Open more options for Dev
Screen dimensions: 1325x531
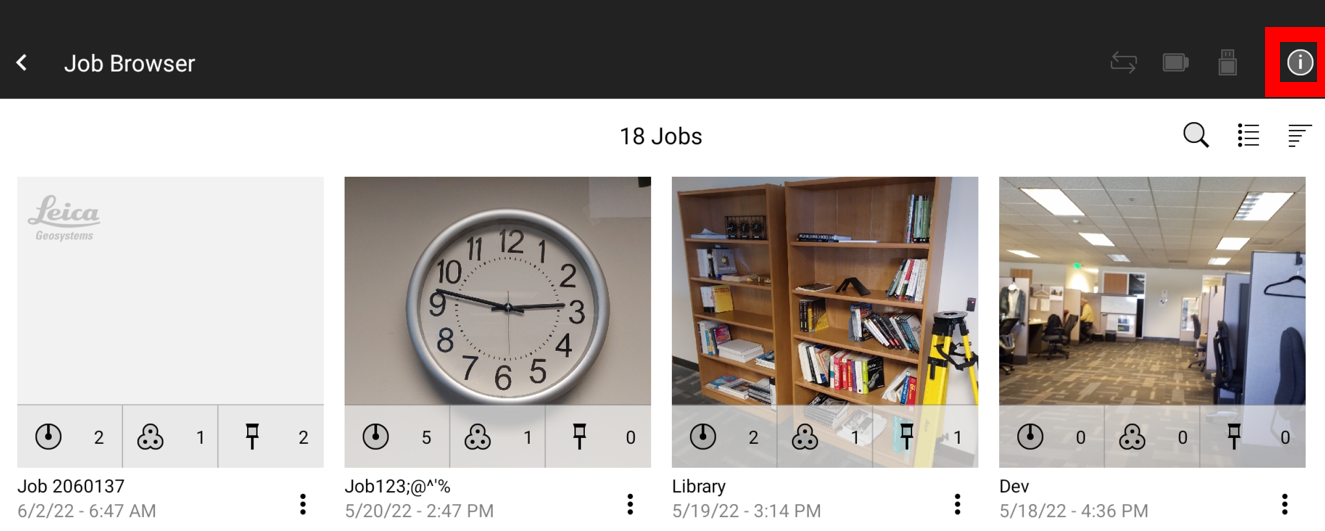[x=1284, y=504]
